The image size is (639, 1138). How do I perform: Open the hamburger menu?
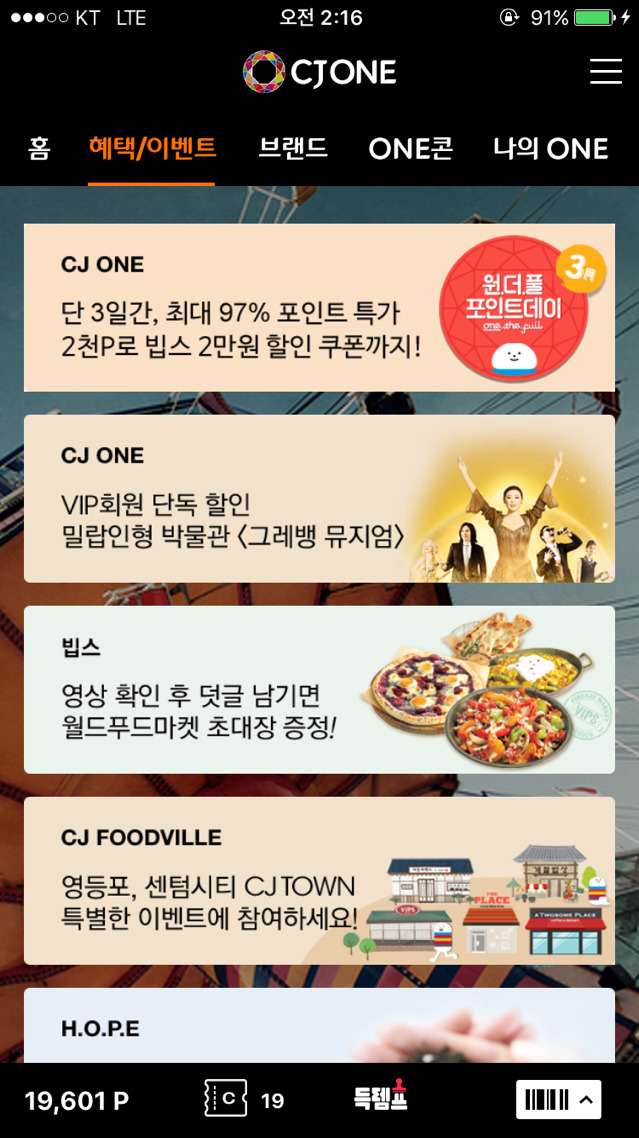click(x=605, y=71)
